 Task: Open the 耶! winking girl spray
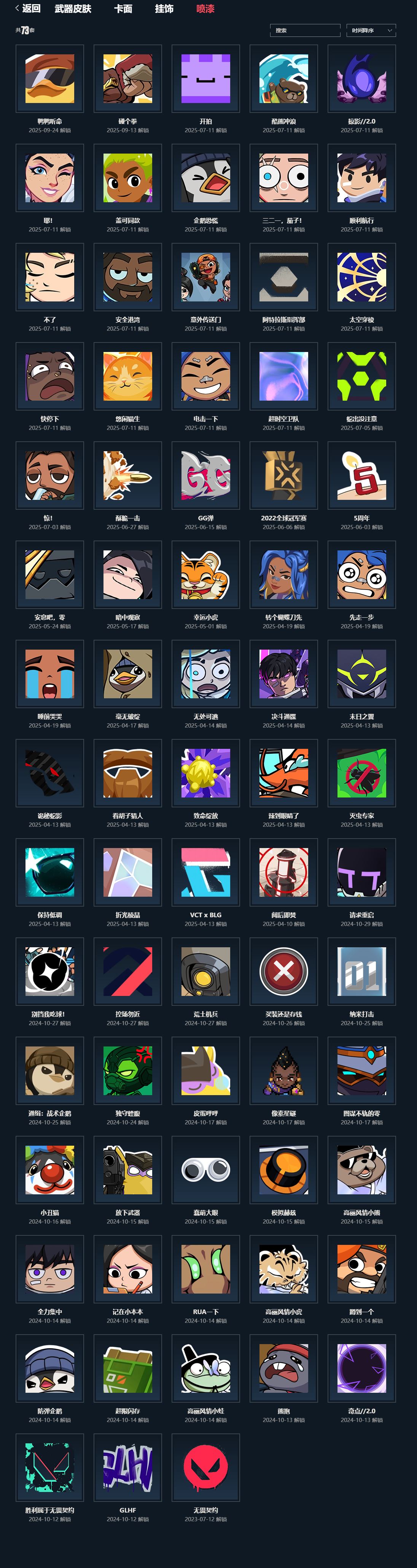coord(50,178)
